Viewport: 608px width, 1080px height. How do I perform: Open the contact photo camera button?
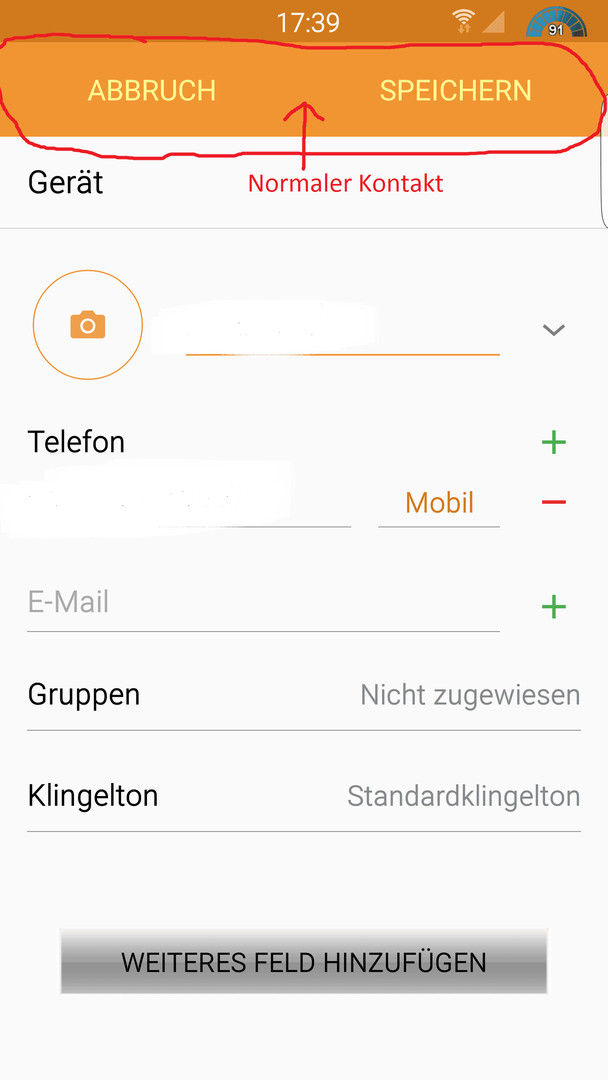88,324
